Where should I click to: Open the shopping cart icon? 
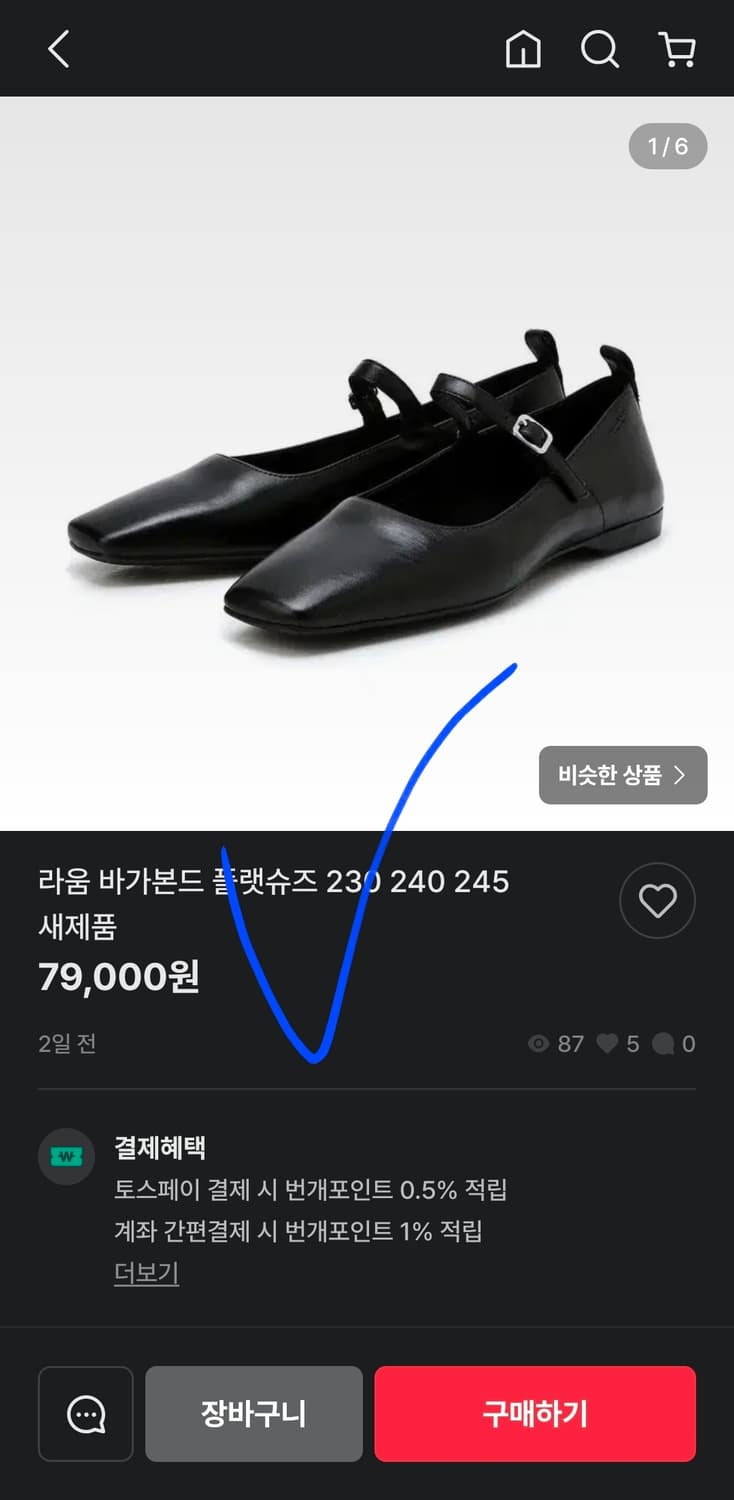coord(677,48)
